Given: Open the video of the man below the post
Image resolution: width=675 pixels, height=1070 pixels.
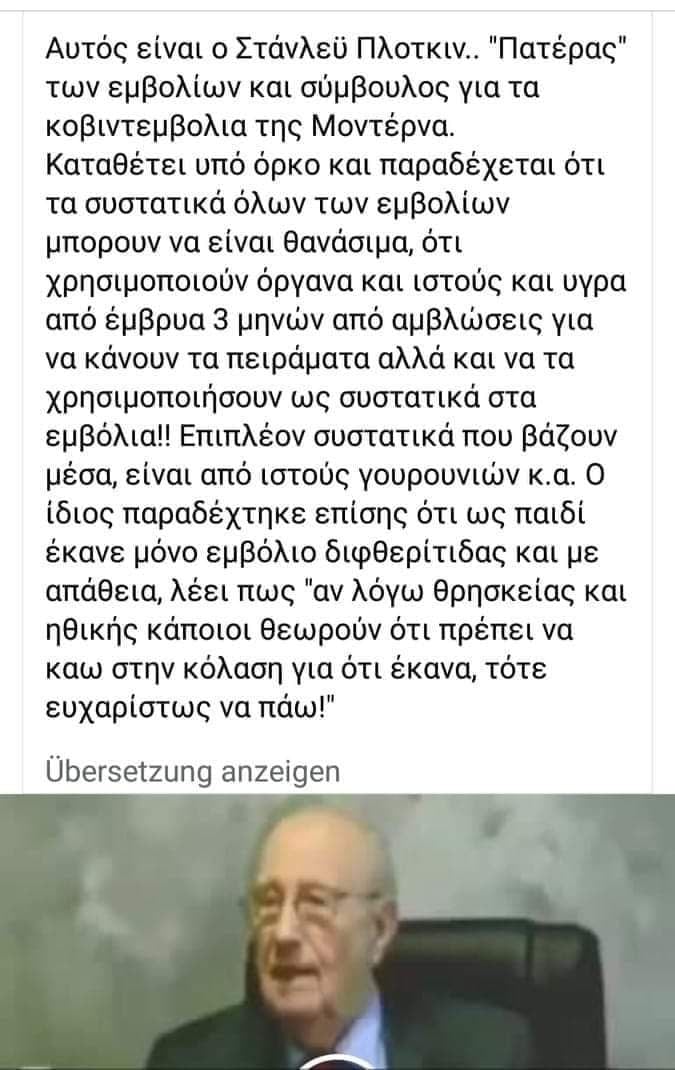Looking at the screenshot, I should point(337,931).
